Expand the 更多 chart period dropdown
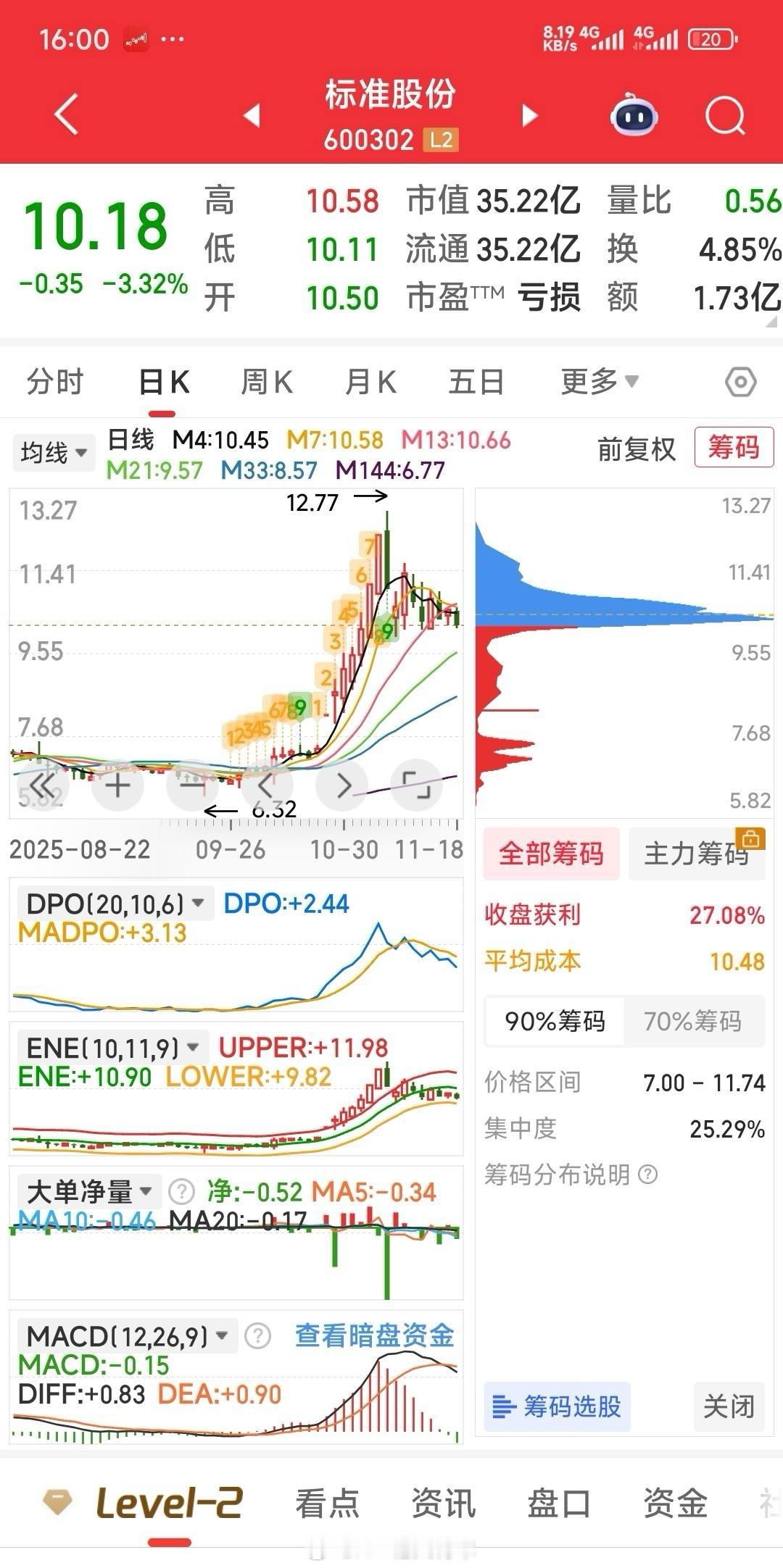783x1568 pixels. click(599, 381)
